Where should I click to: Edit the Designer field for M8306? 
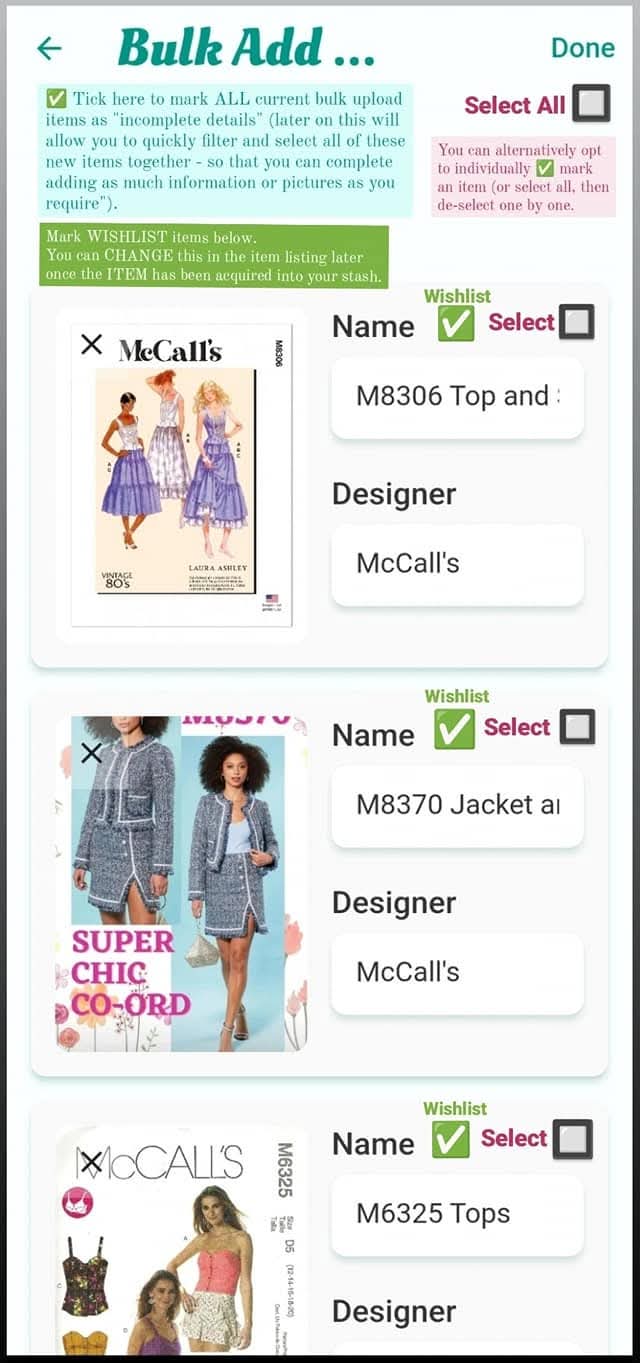coord(457,563)
